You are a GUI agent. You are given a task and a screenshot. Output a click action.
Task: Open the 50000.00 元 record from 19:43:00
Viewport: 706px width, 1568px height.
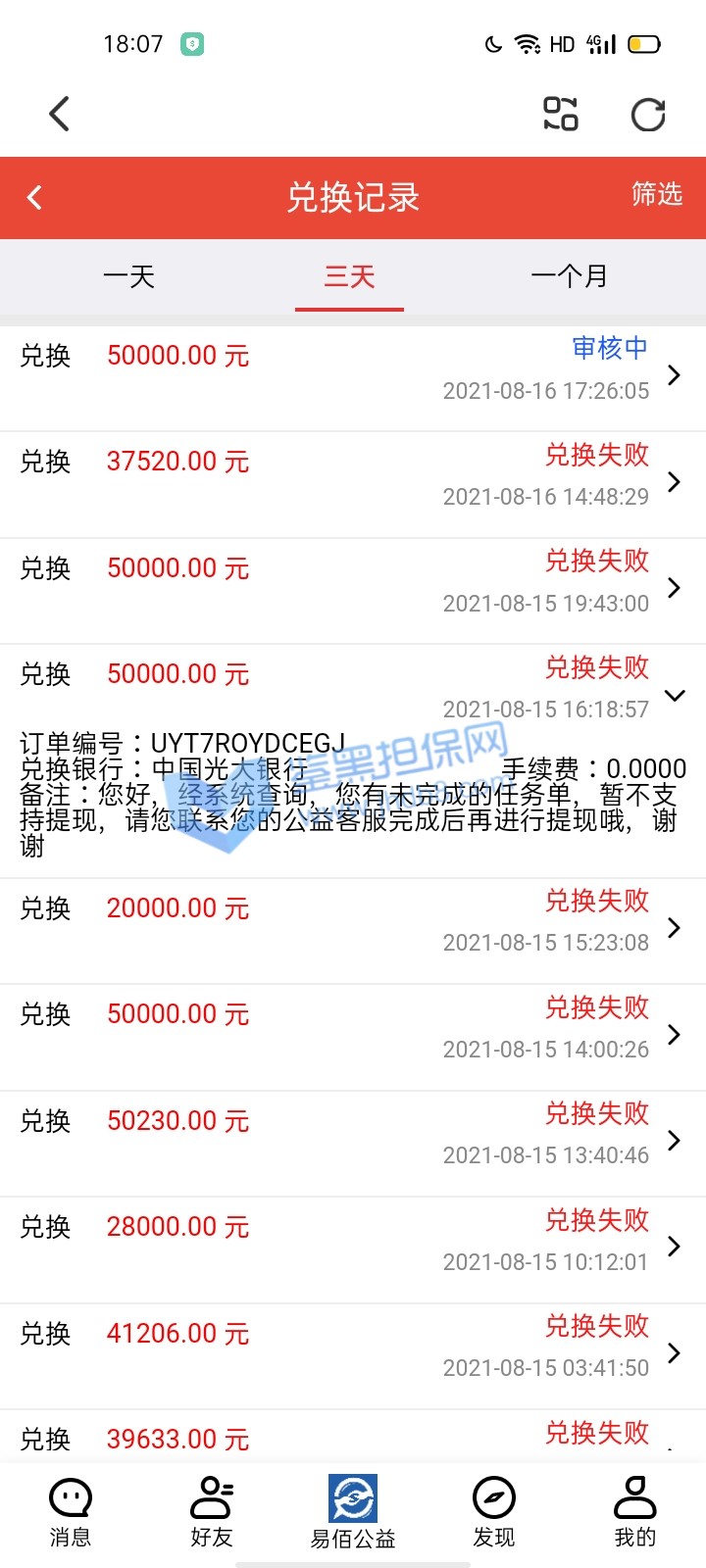[353, 588]
